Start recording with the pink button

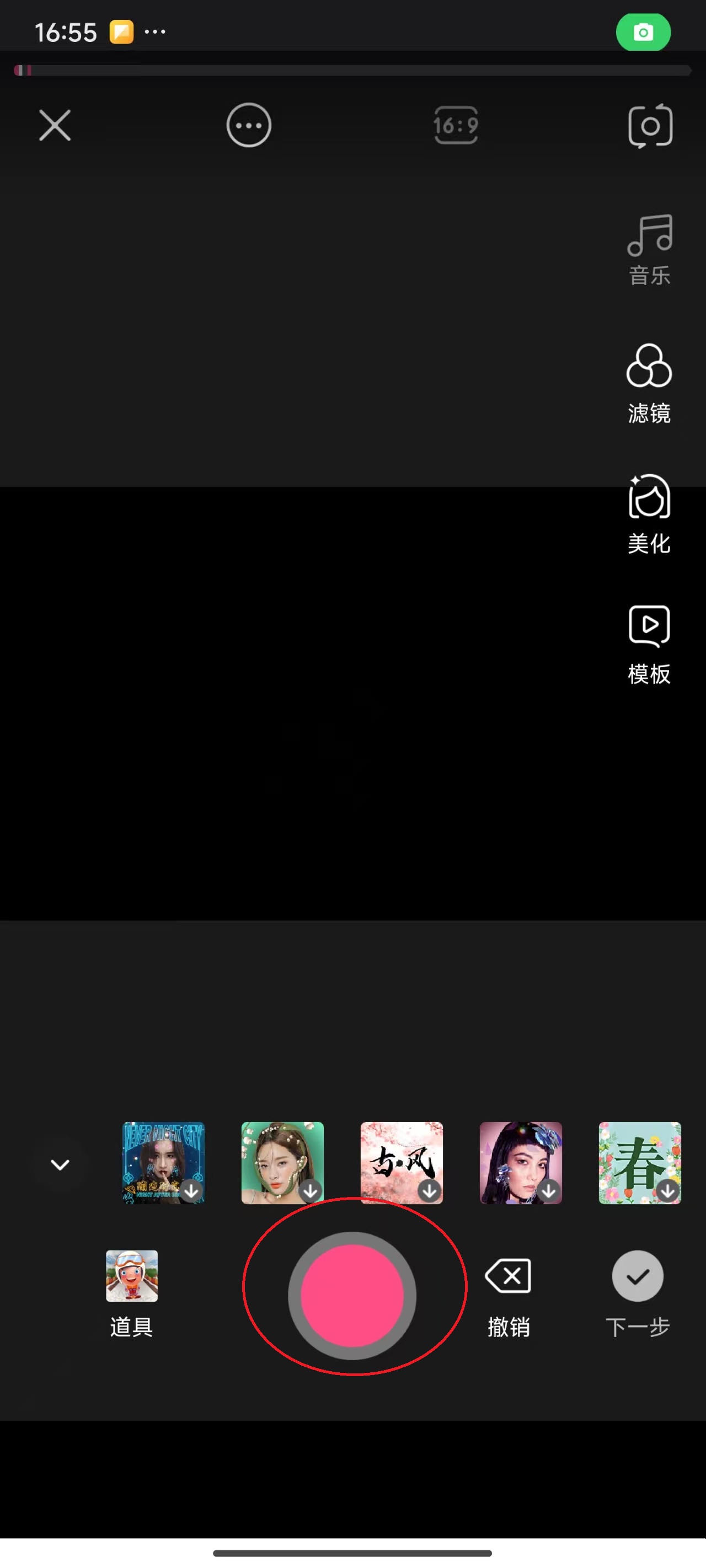pyautogui.click(x=352, y=1295)
